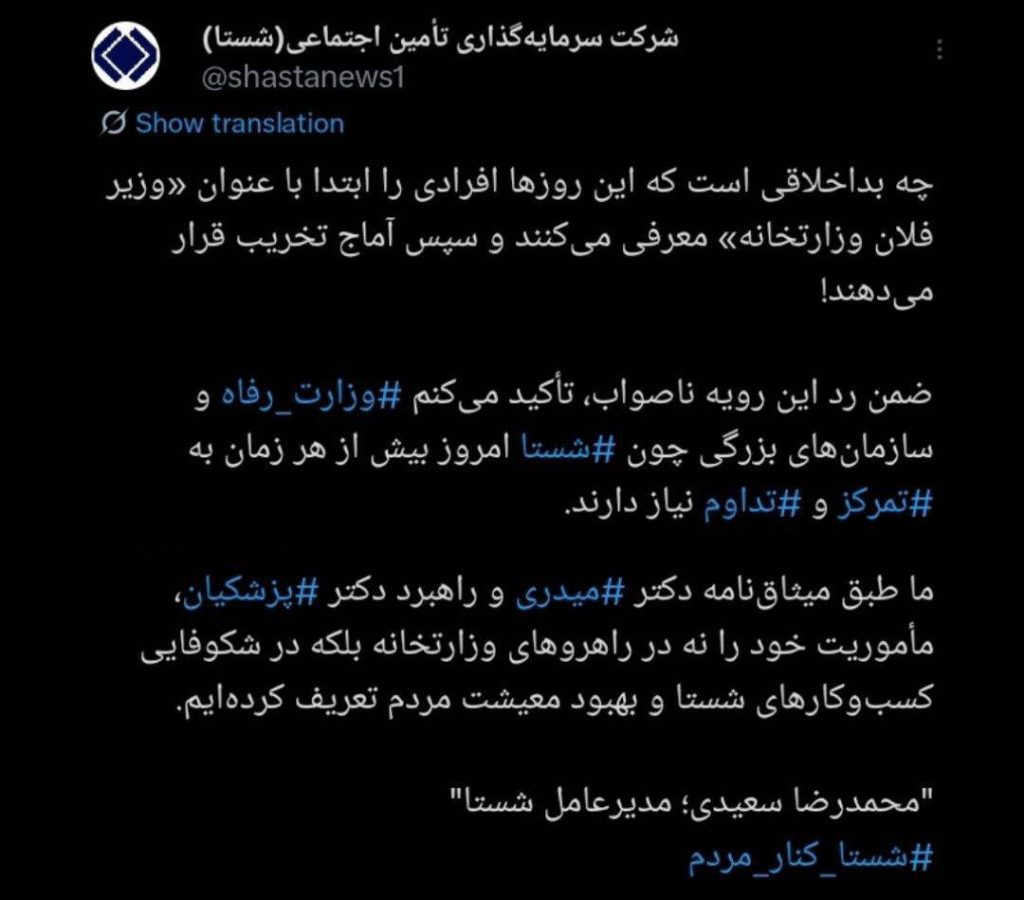
Task: Open hashtag #شستا_کنار_مردم
Action: point(811,858)
